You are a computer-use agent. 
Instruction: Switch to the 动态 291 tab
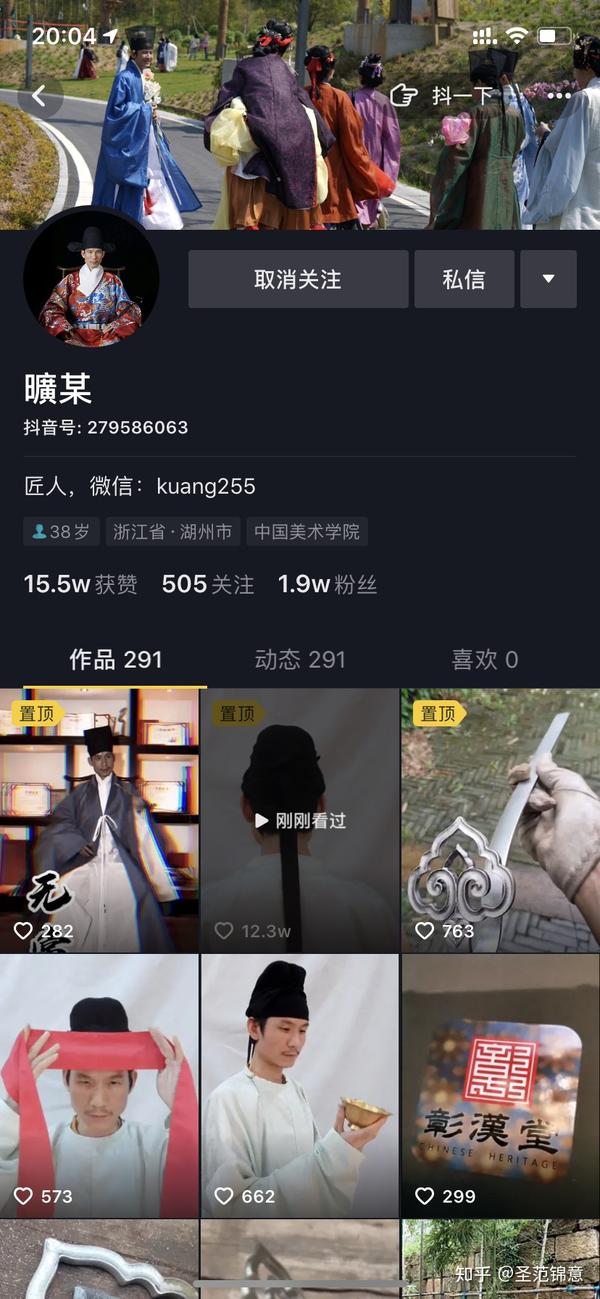300,659
